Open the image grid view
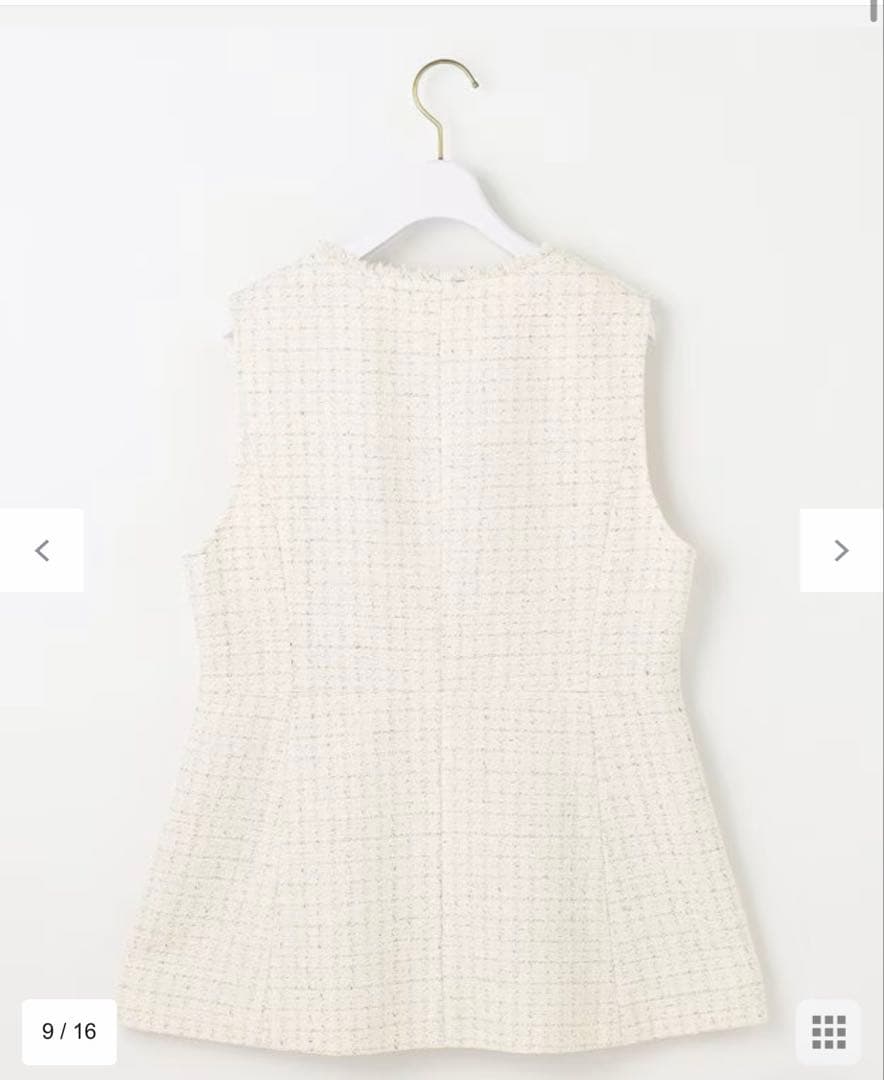Image resolution: width=884 pixels, height=1080 pixels. pyautogui.click(x=828, y=1031)
